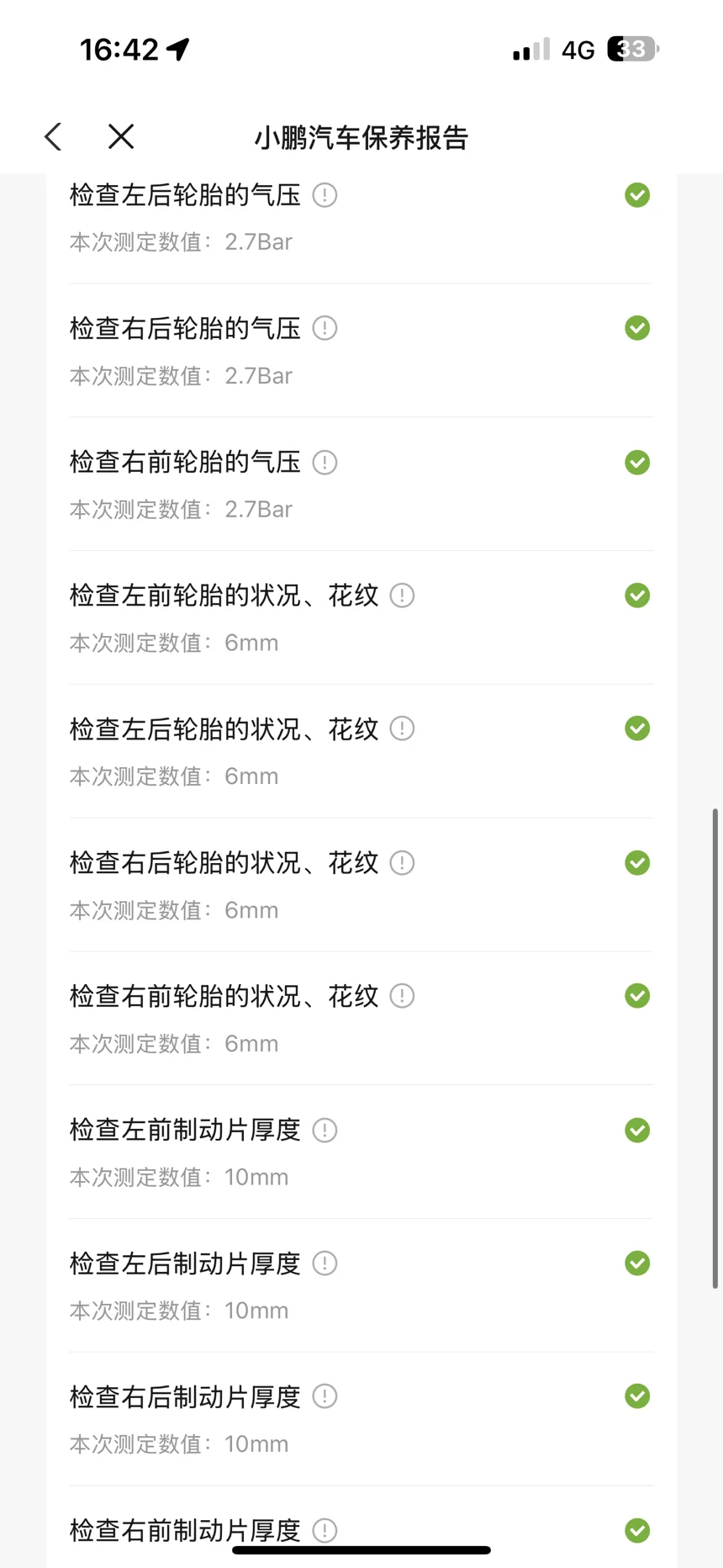Show info for 检查右前制动片厚度

325,1531
